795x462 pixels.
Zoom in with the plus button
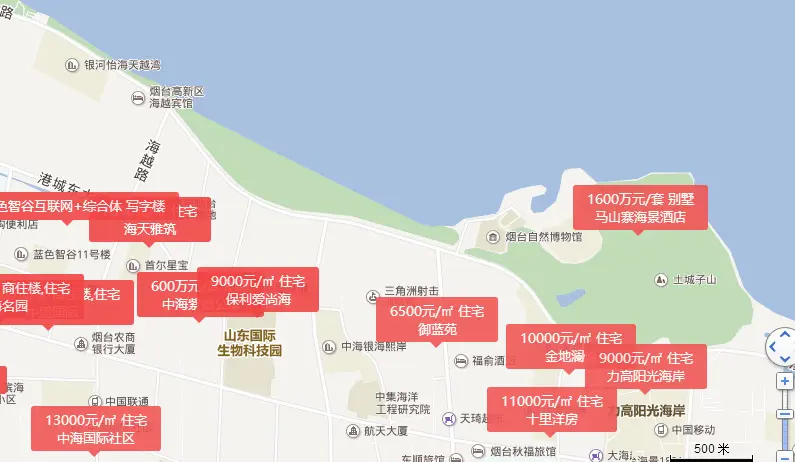(x=785, y=381)
